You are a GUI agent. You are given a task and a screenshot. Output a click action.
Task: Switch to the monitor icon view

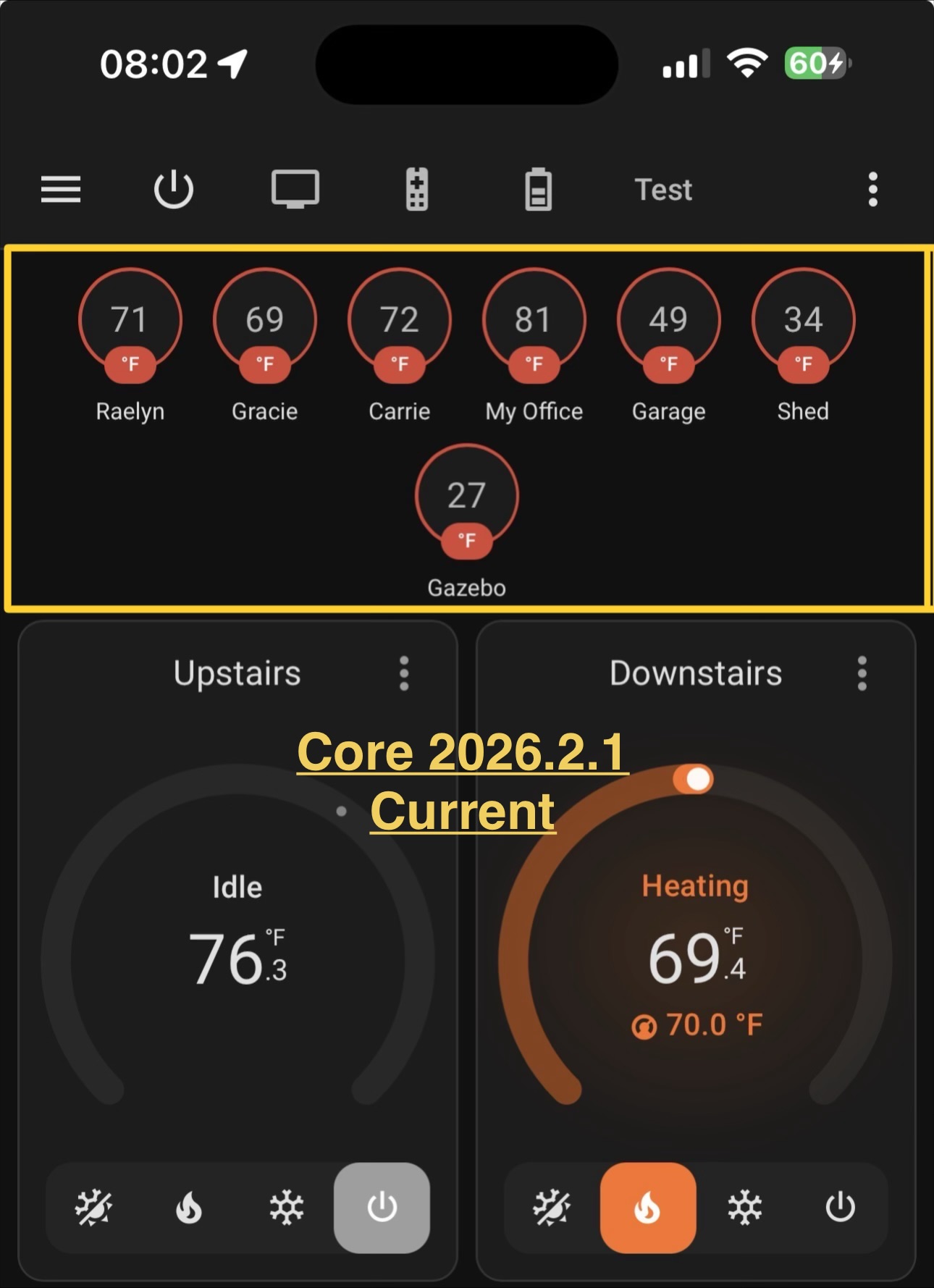tap(295, 190)
